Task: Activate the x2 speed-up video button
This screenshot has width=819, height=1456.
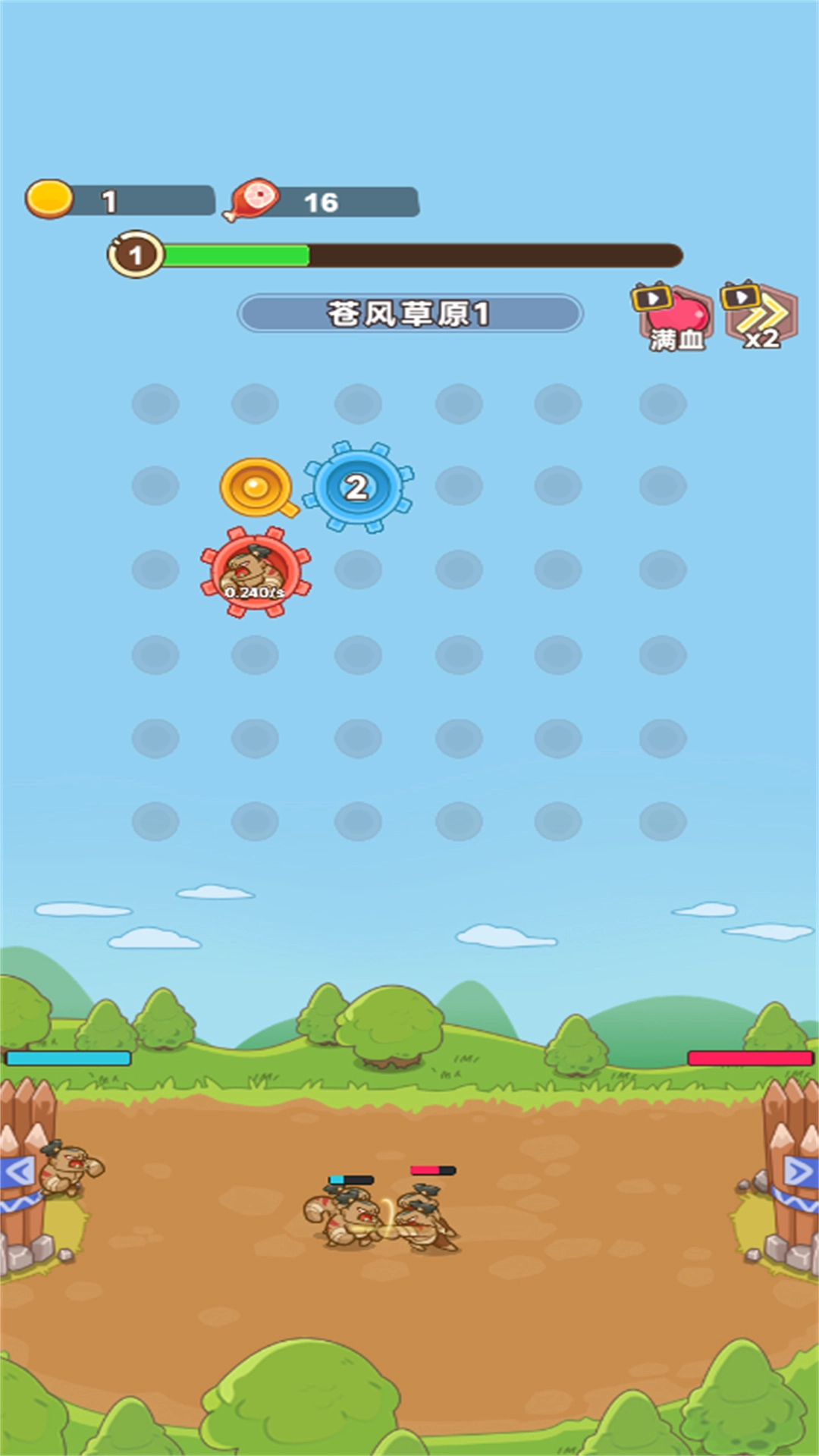Action: (x=760, y=316)
